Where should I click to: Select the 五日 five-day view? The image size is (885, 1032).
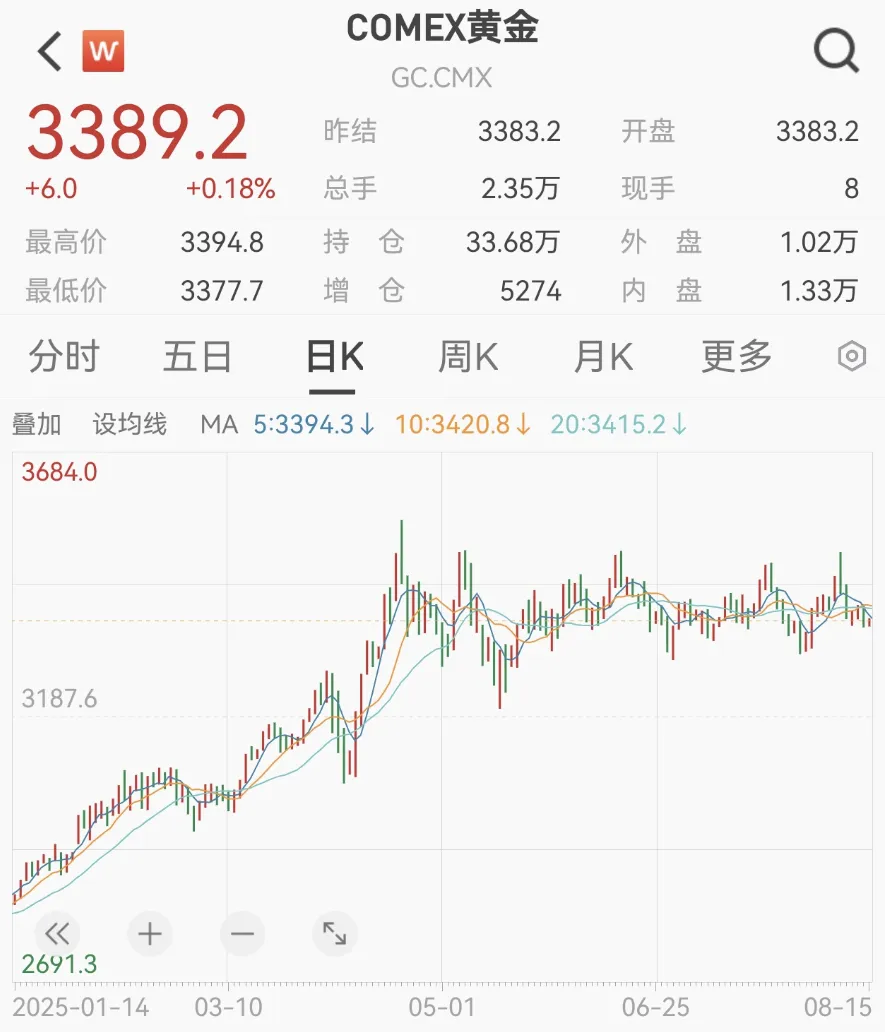coord(198,356)
